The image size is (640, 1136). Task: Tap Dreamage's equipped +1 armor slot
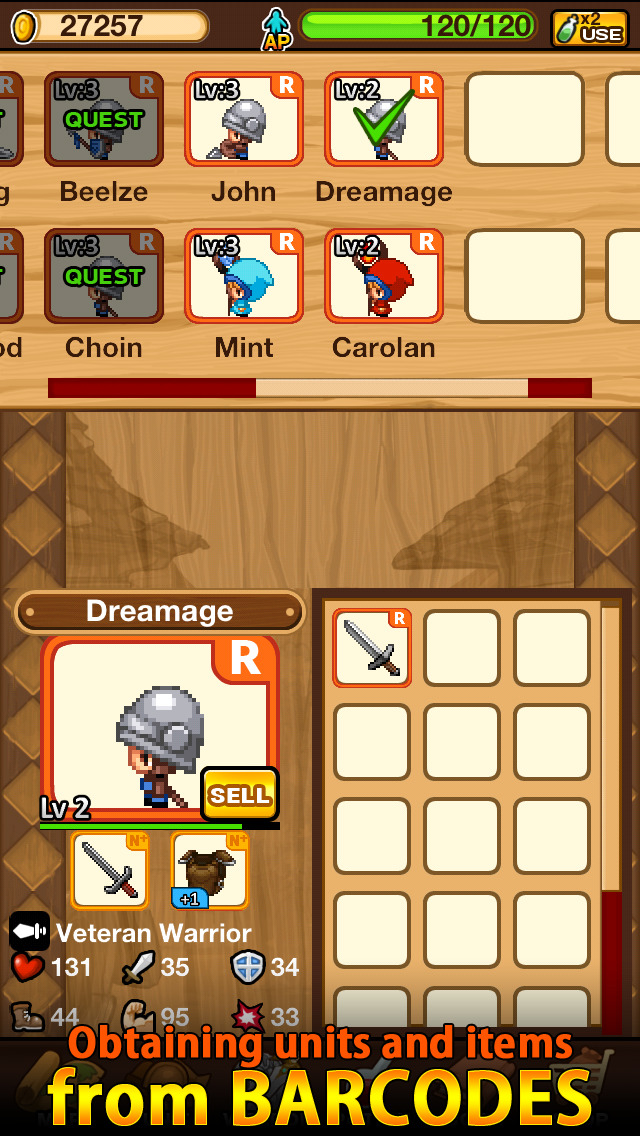(209, 870)
